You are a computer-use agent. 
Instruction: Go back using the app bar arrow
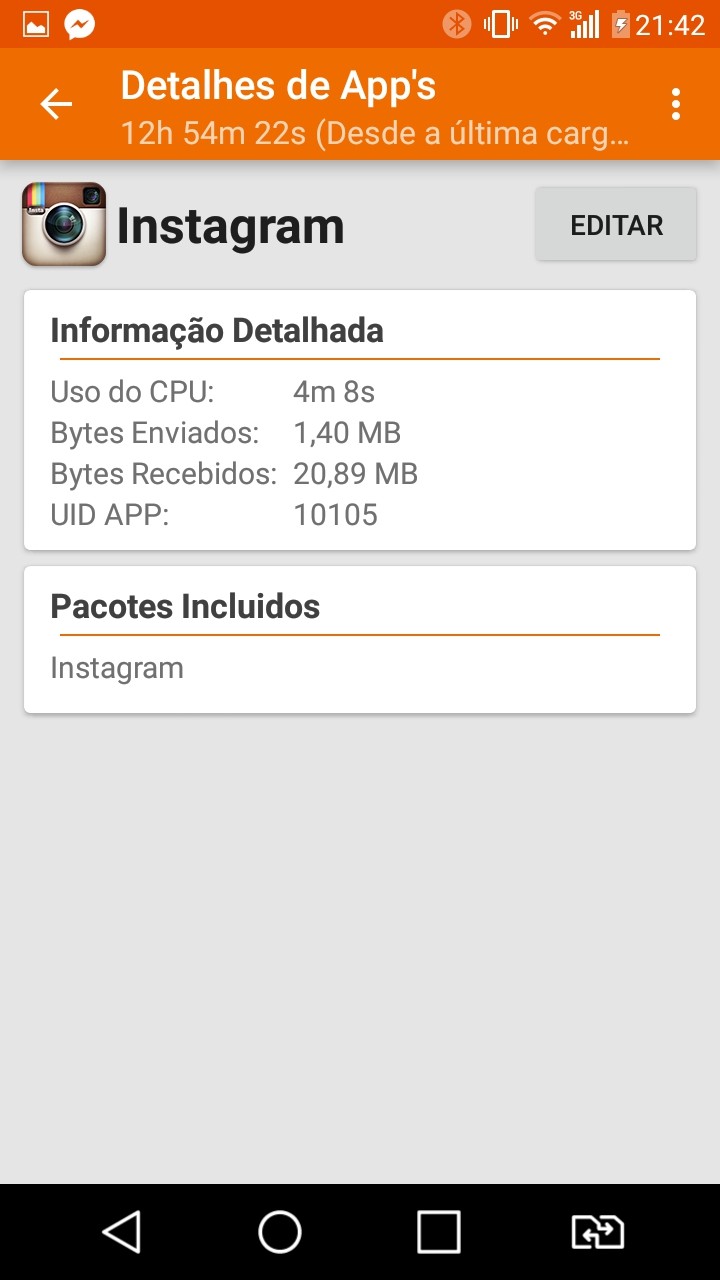(x=56, y=104)
